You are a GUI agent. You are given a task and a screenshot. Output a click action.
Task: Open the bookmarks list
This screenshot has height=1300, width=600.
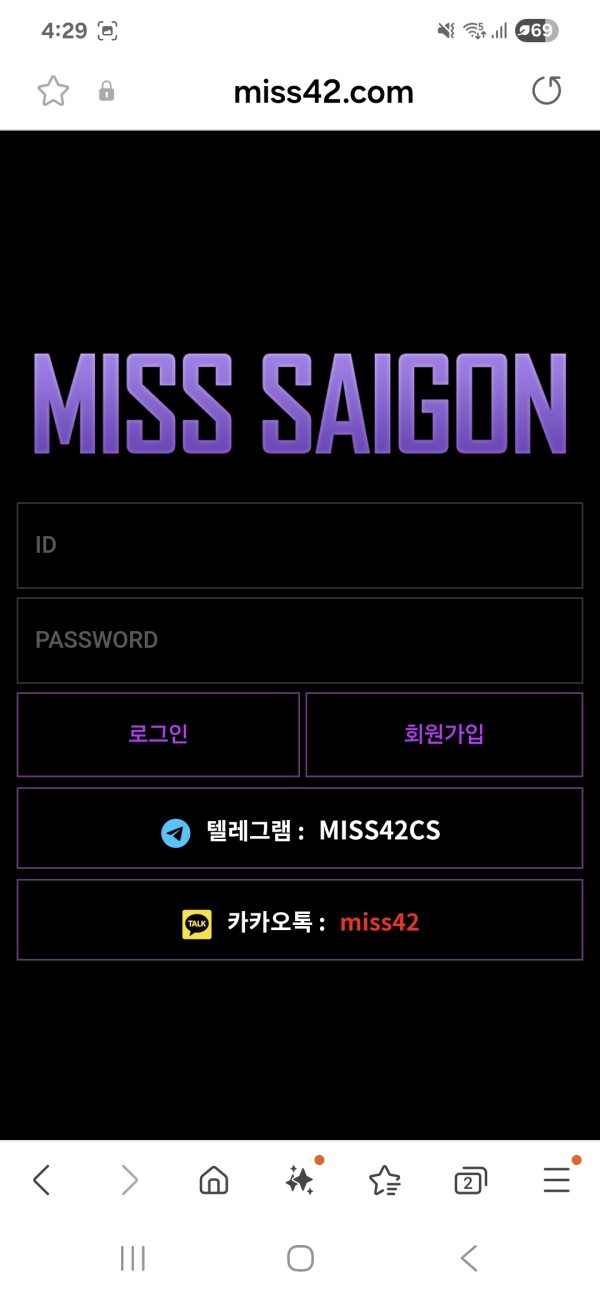pyautogui.click(x=385, y=1181)
